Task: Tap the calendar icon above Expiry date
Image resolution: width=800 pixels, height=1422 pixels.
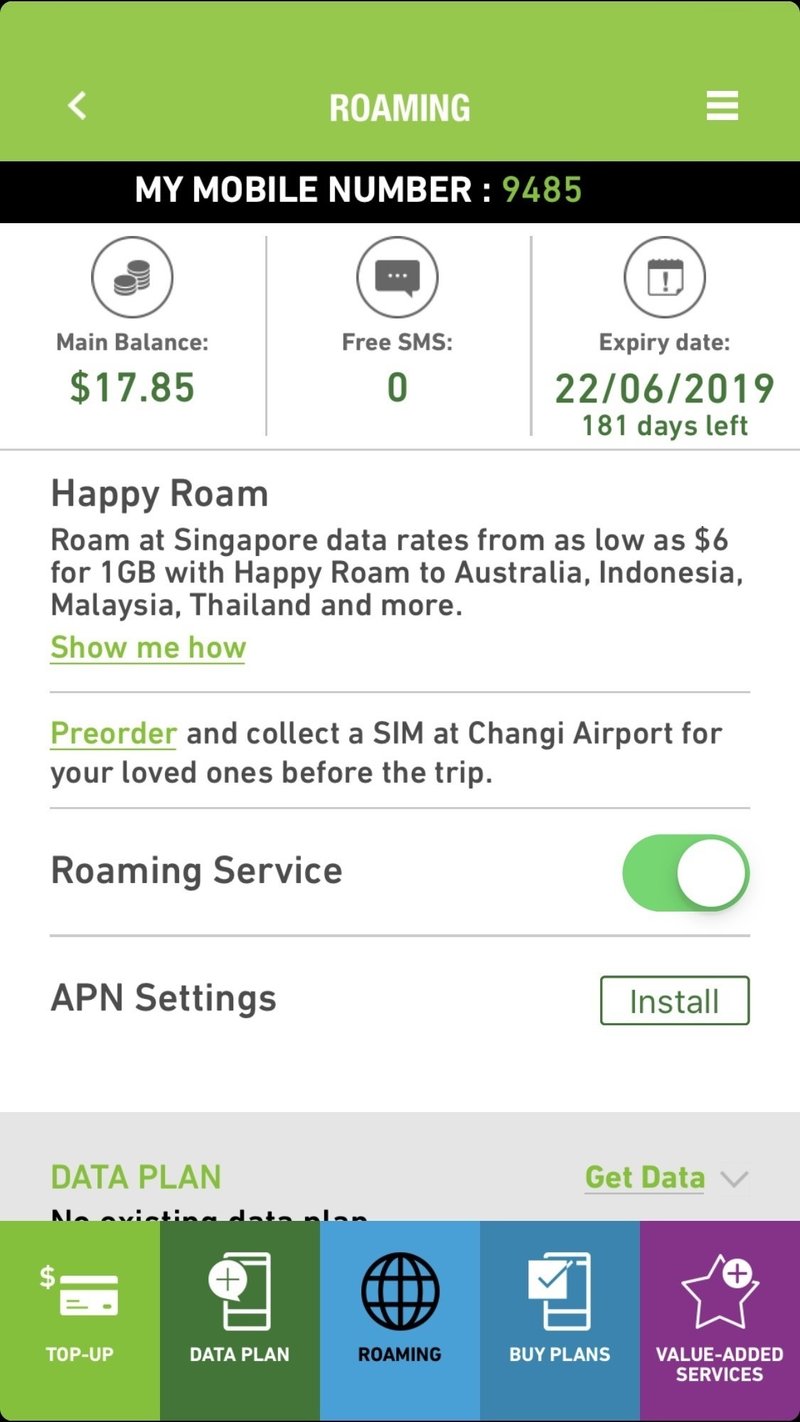Action: pyautogui.click(x=663, y=277)
